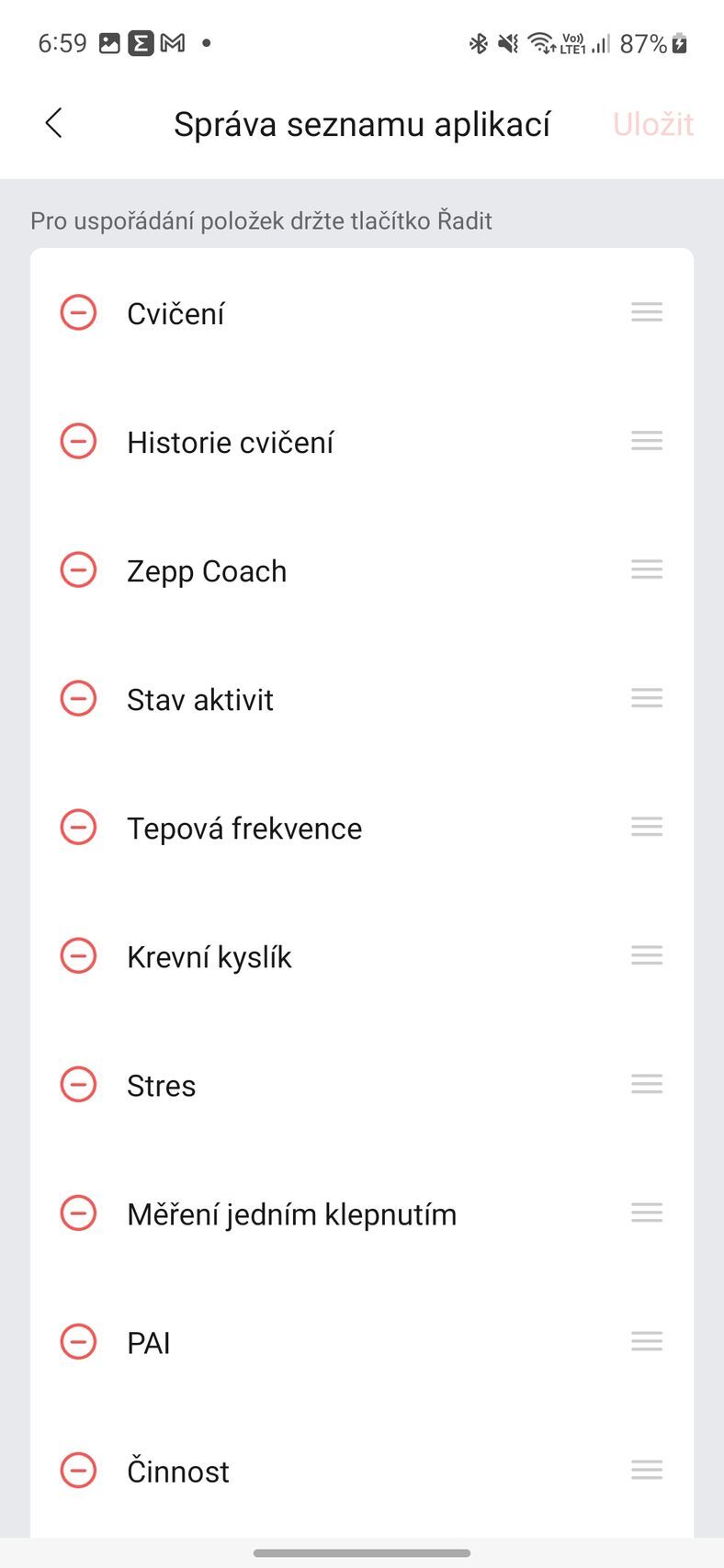Click the remove icon beside PAI
724x1568 pixels.
[x=78, y=1342]
